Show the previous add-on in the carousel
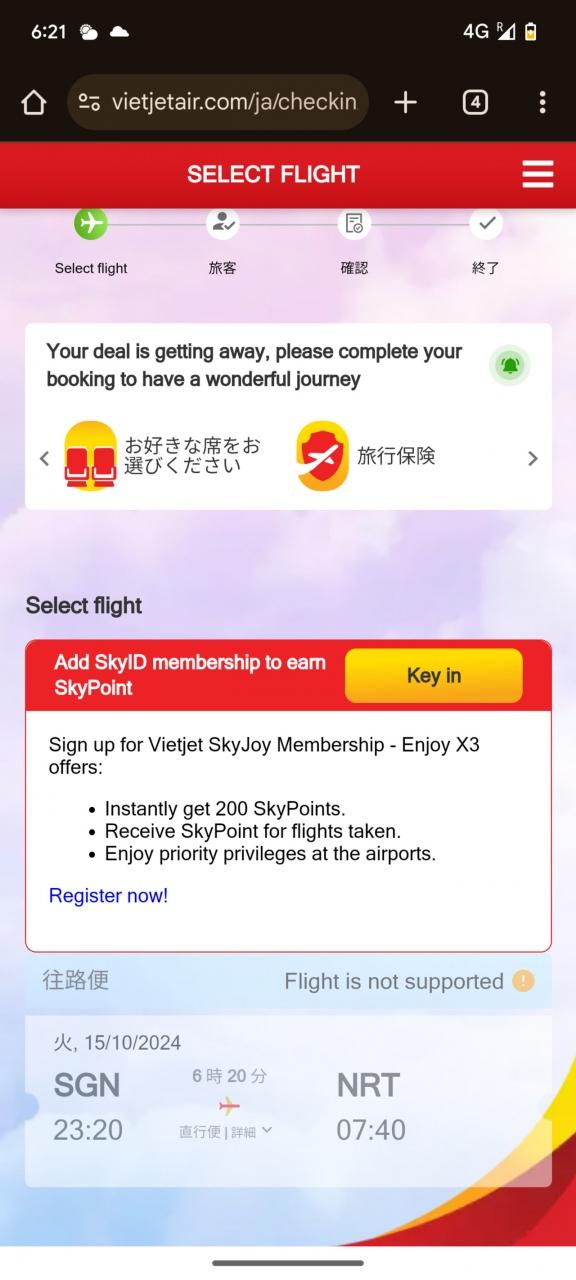 pos(44,458)
